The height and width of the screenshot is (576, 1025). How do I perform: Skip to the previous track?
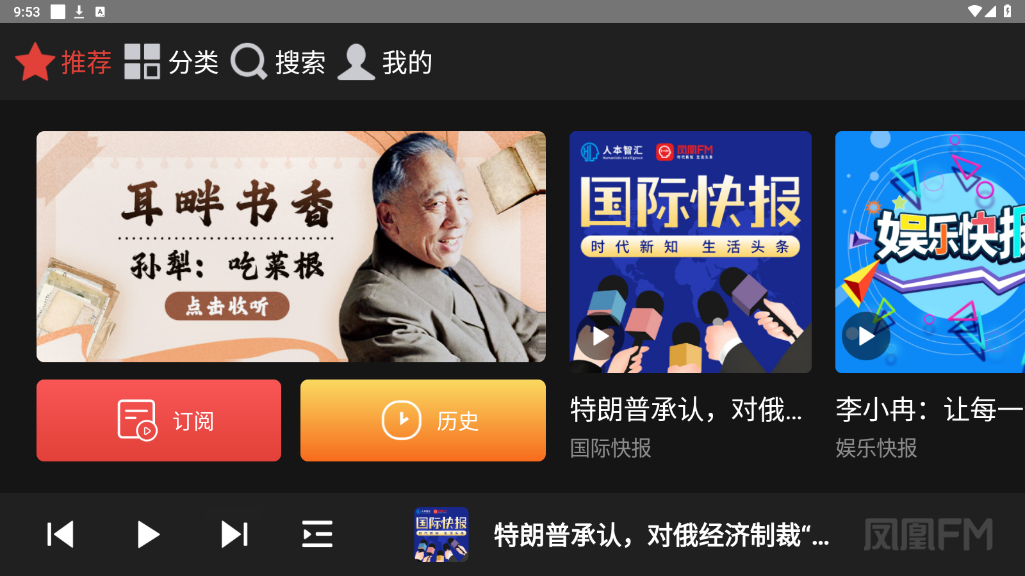[61, 535]
